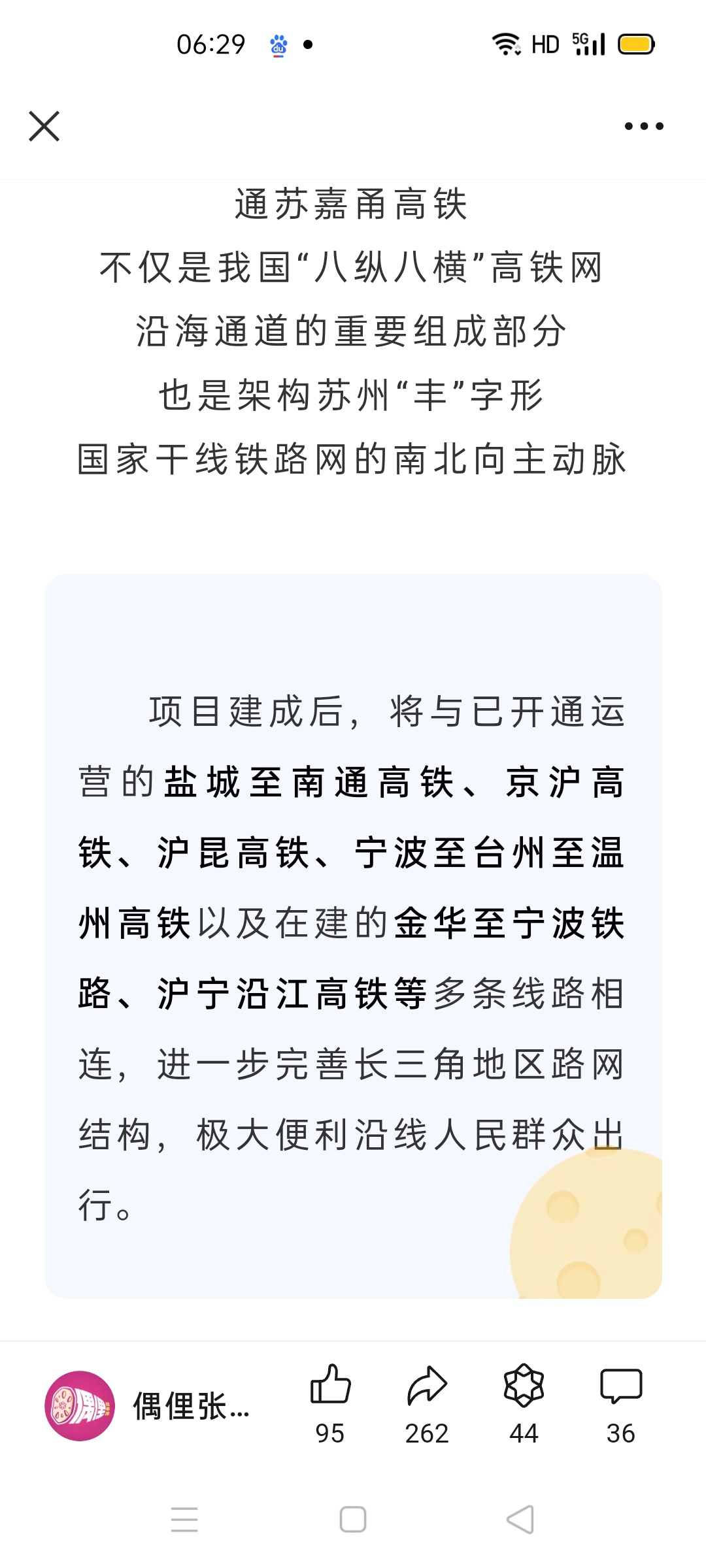Close the article with the X button

click(44, 126)
